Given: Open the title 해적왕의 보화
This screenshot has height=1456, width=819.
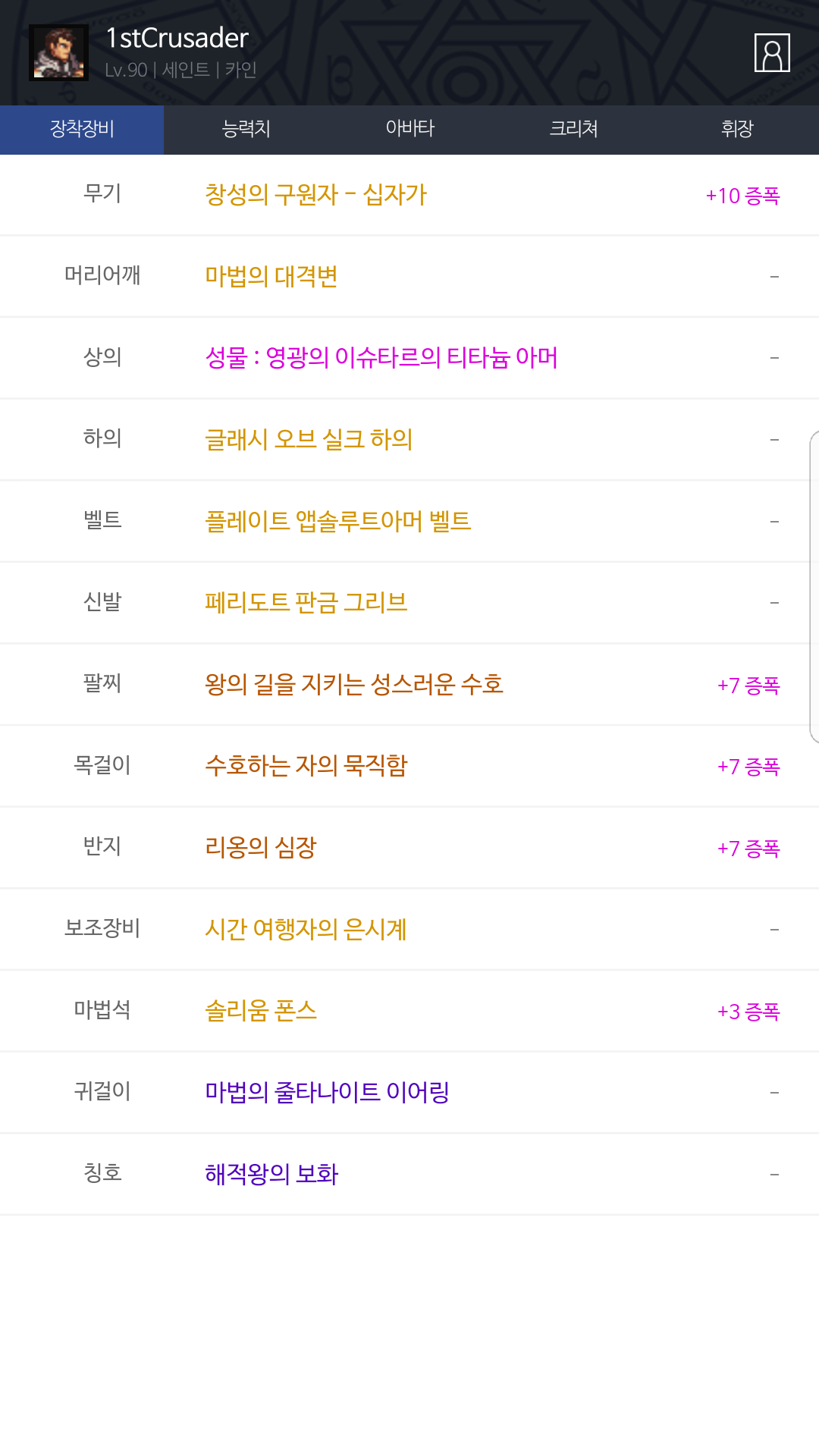Looking at the screenshot, I should click(x=409, y=1175).
